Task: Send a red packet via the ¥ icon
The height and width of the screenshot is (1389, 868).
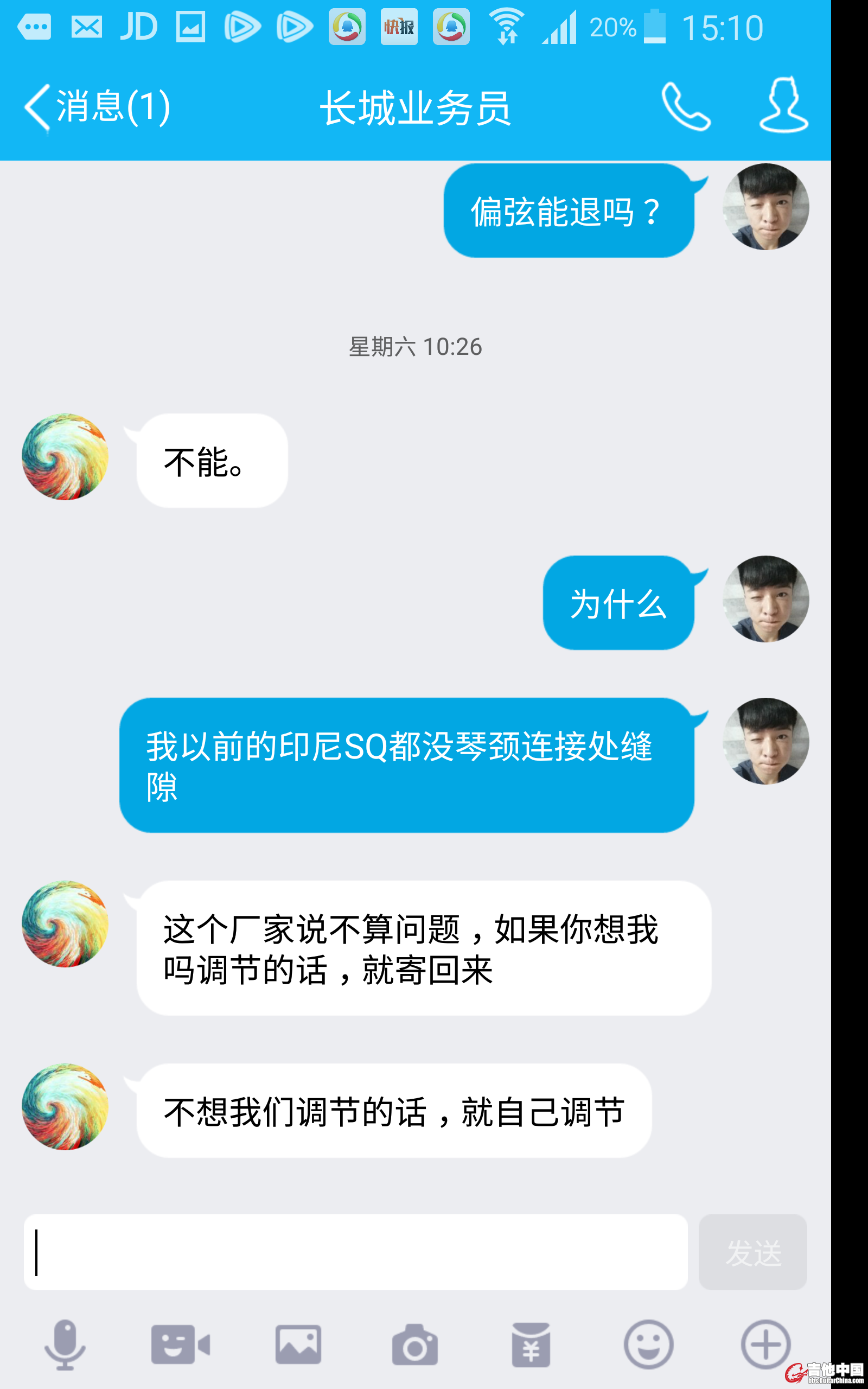Action: click(531, 1344)
